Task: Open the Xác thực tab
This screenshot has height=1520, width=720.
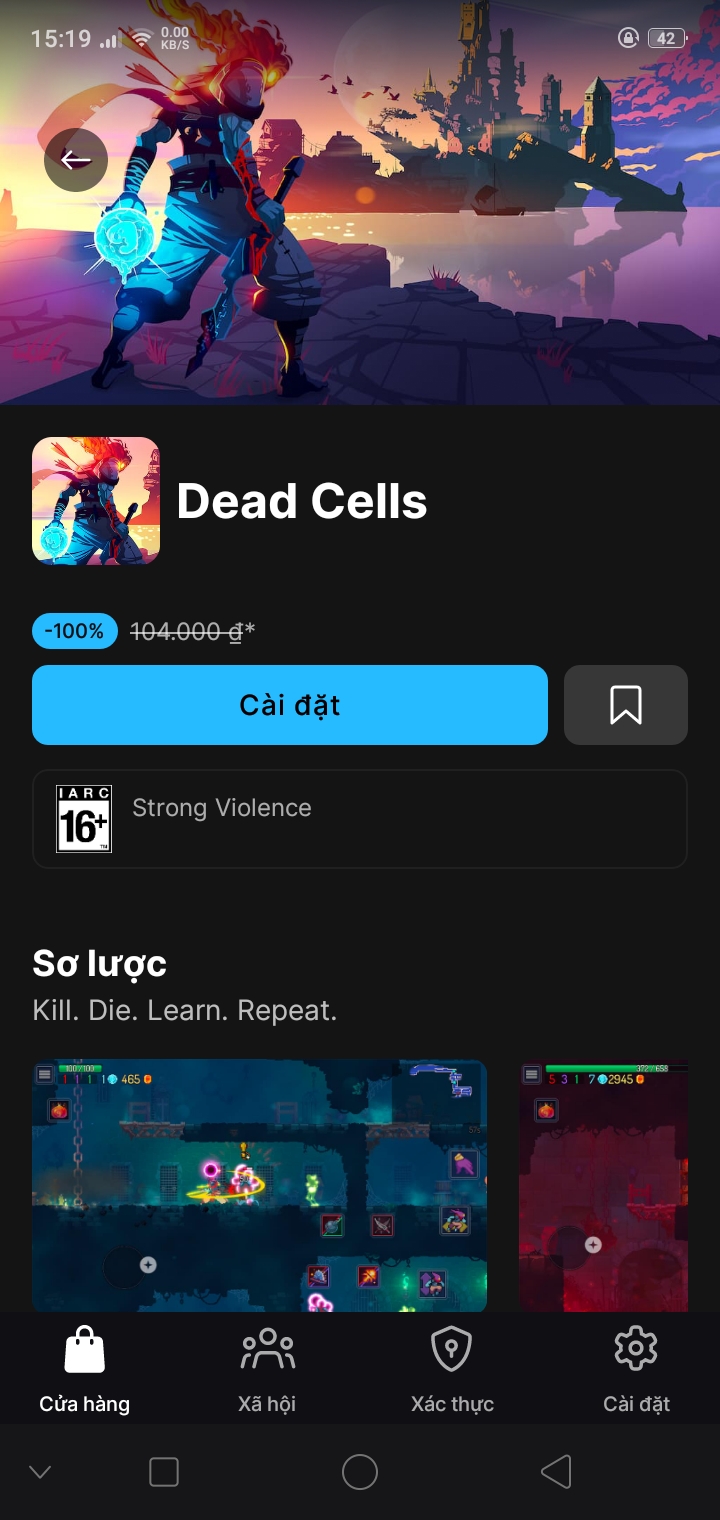Action: 452,1368
